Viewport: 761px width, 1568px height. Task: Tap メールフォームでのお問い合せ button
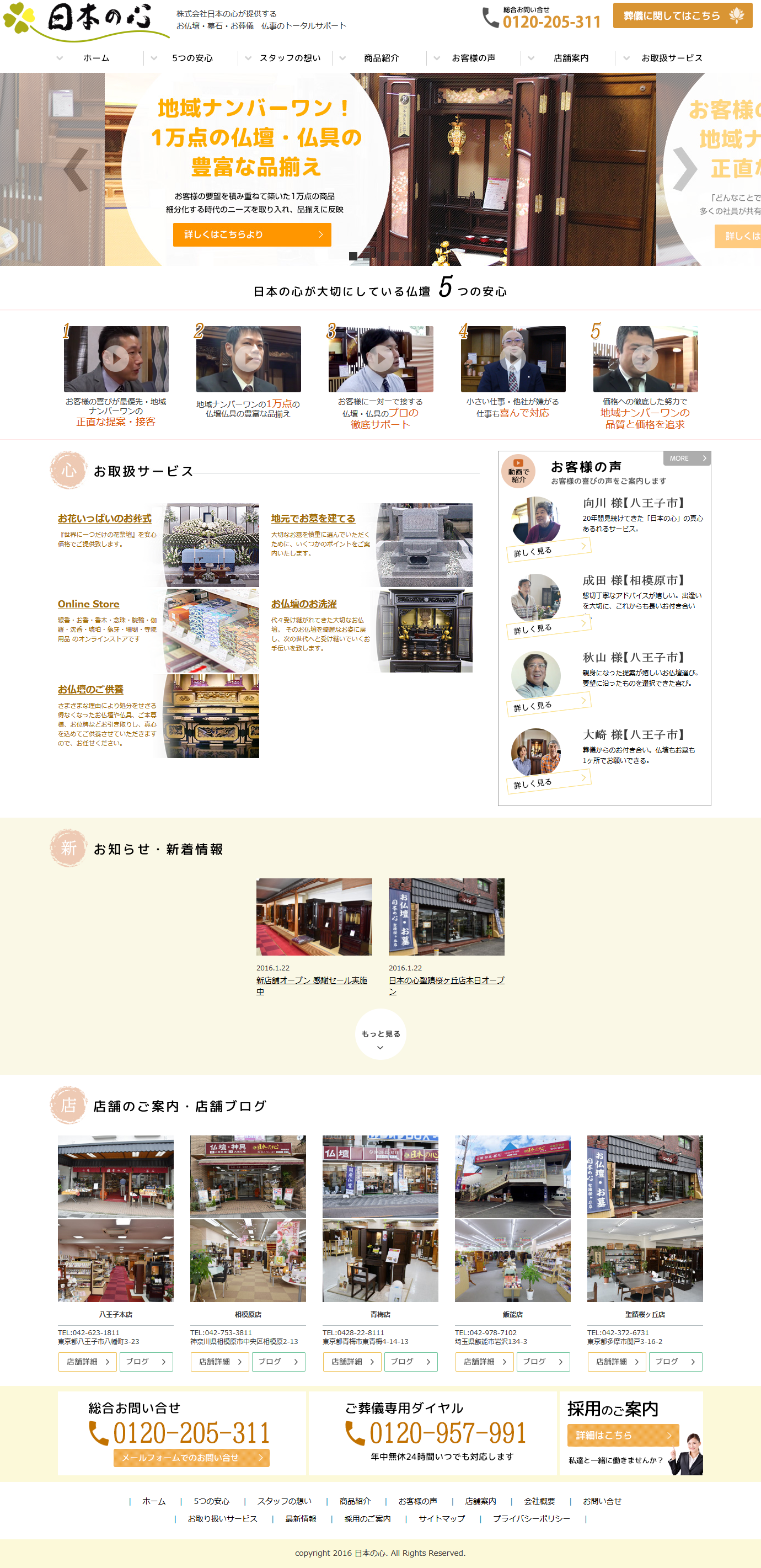pos(191,1457)
